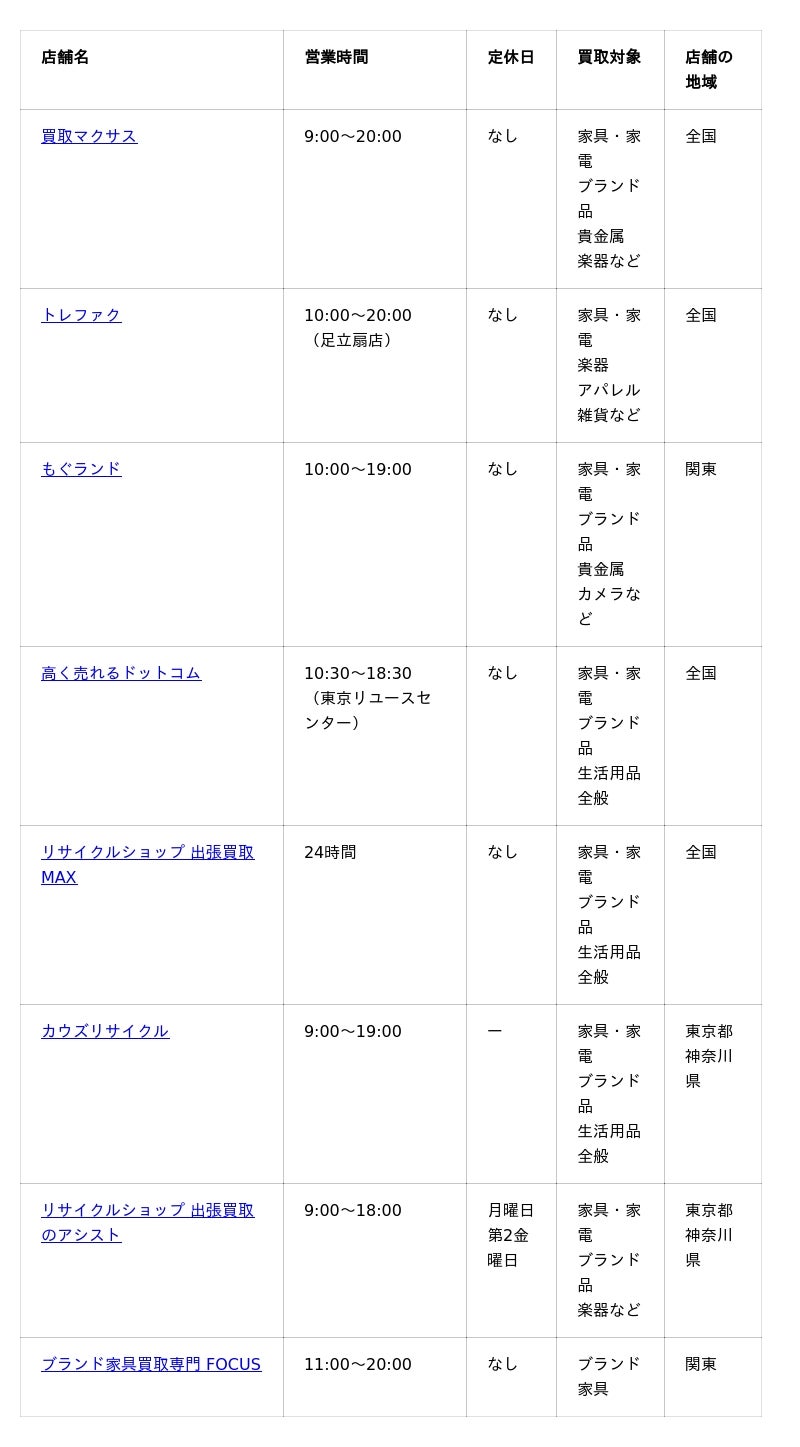Image resolution: width=800 pixels, height=1447 pixels.
Task: Visit the もぐランド link
Action: 81,469
